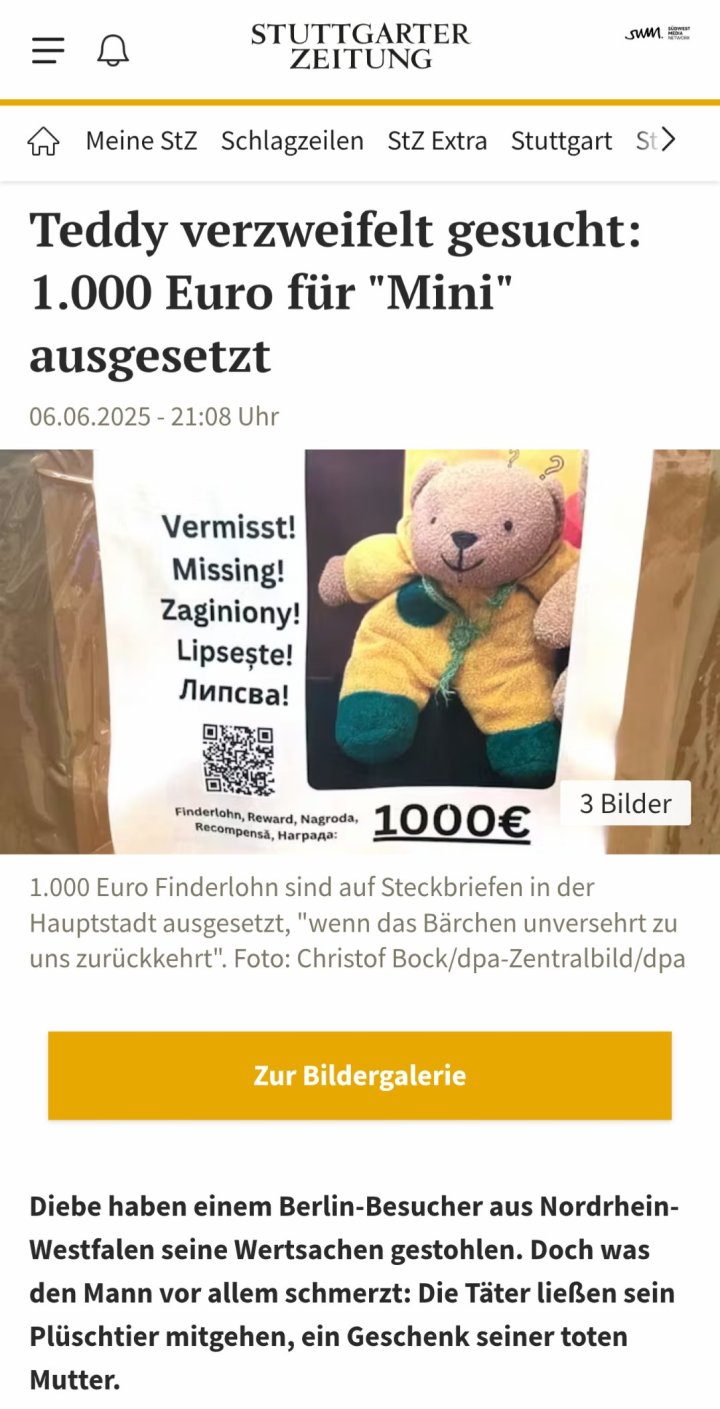Switch to the Meine StZ tab

click(141, 141)
